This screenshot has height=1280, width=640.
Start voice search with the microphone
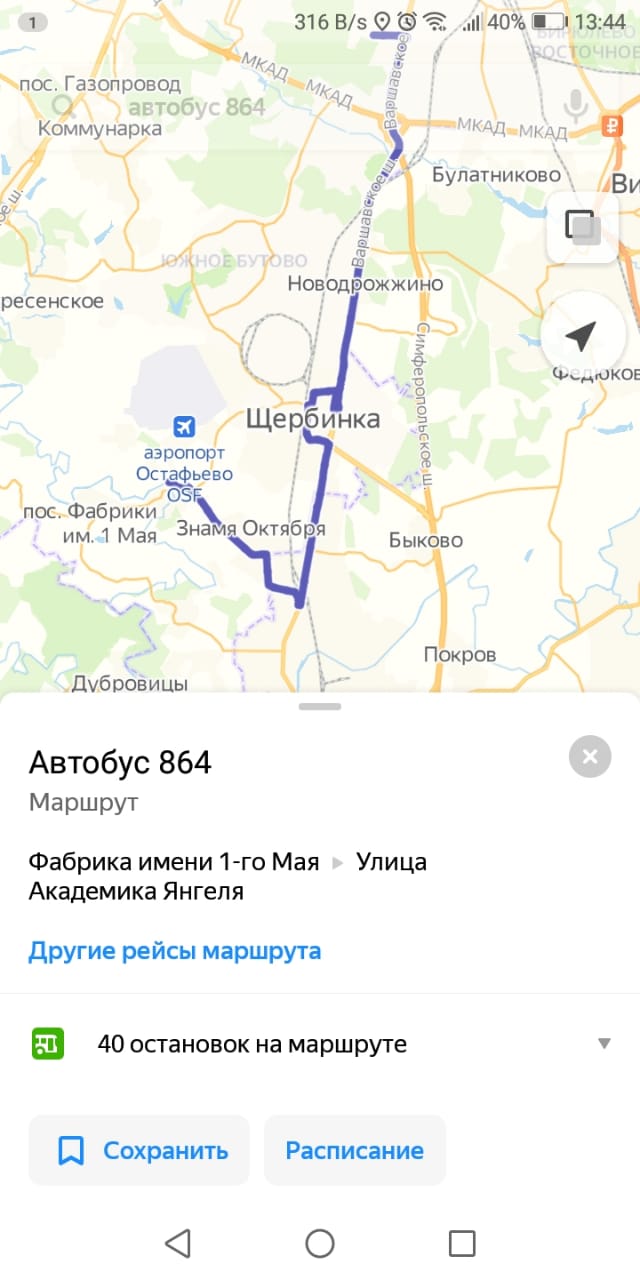point(574,106)
